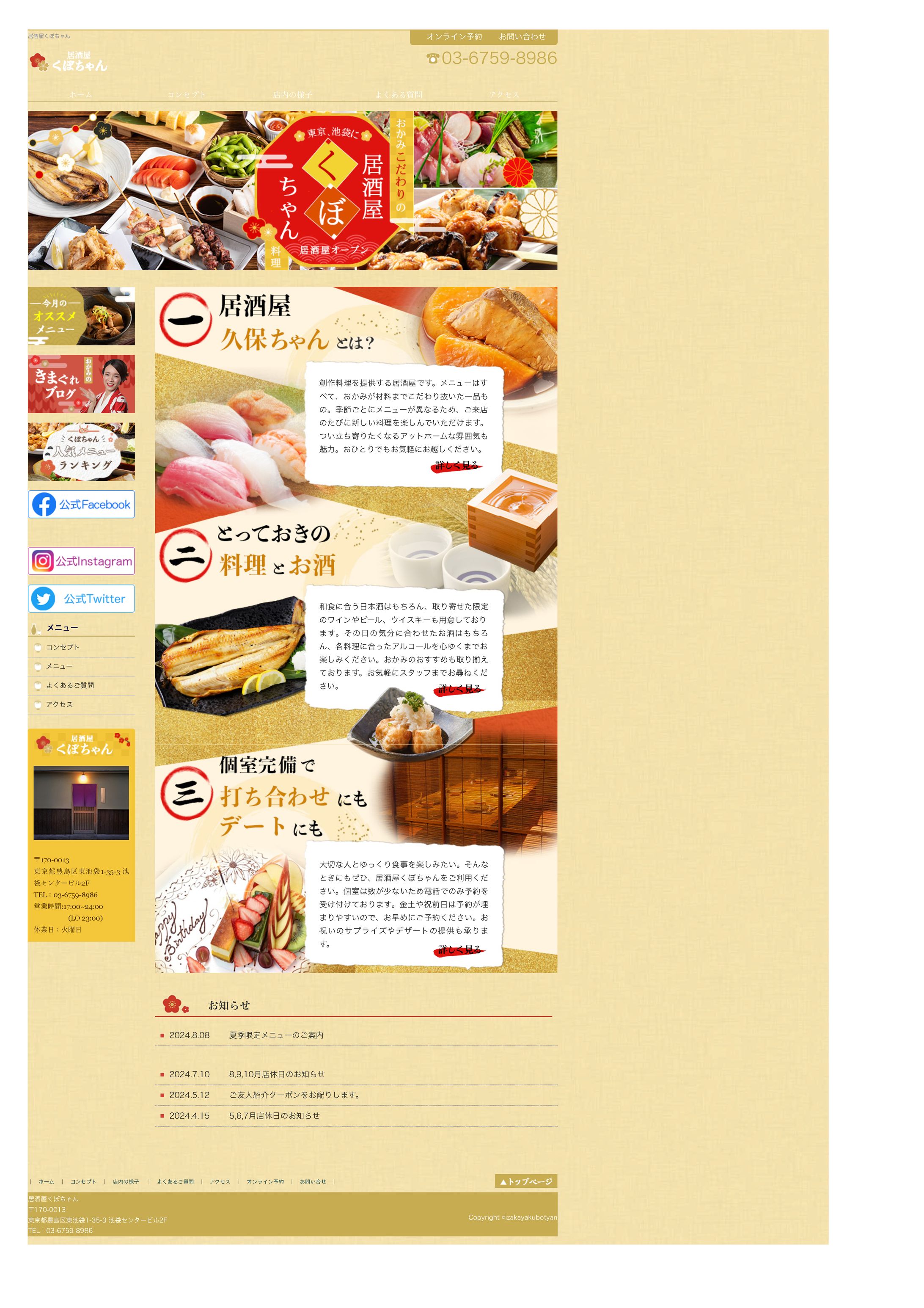Viewport: 924px width, 1308px height.
Task: Open the 今月のオススメメニュー banner
Action: [81, 316]
